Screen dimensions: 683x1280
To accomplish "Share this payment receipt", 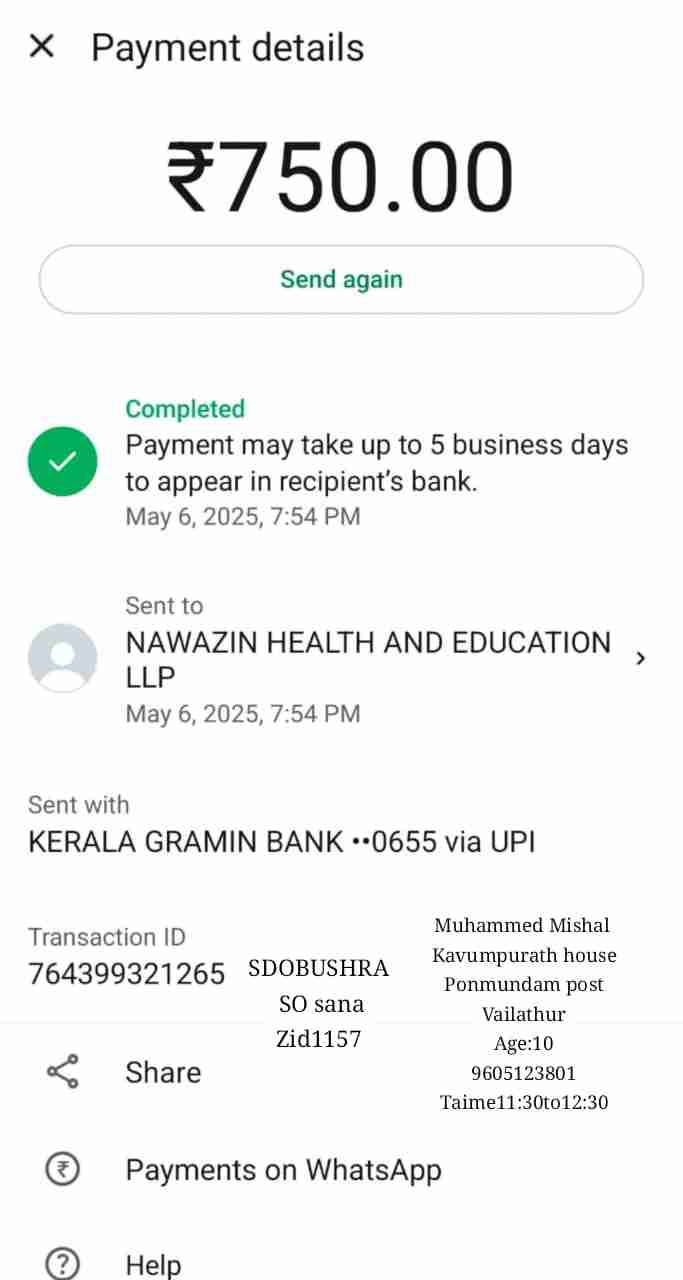I will [162, 1072].
